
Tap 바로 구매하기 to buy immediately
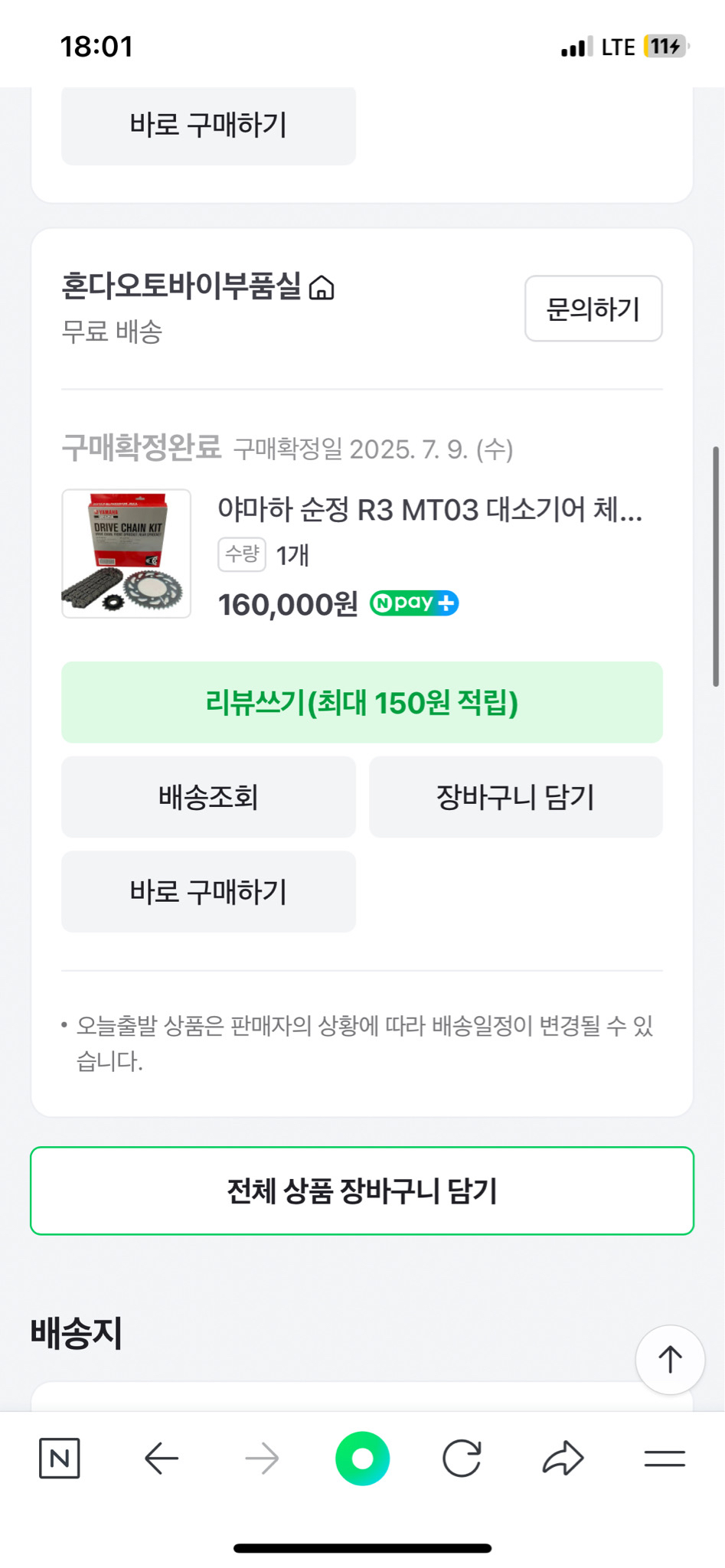point(208,891)
